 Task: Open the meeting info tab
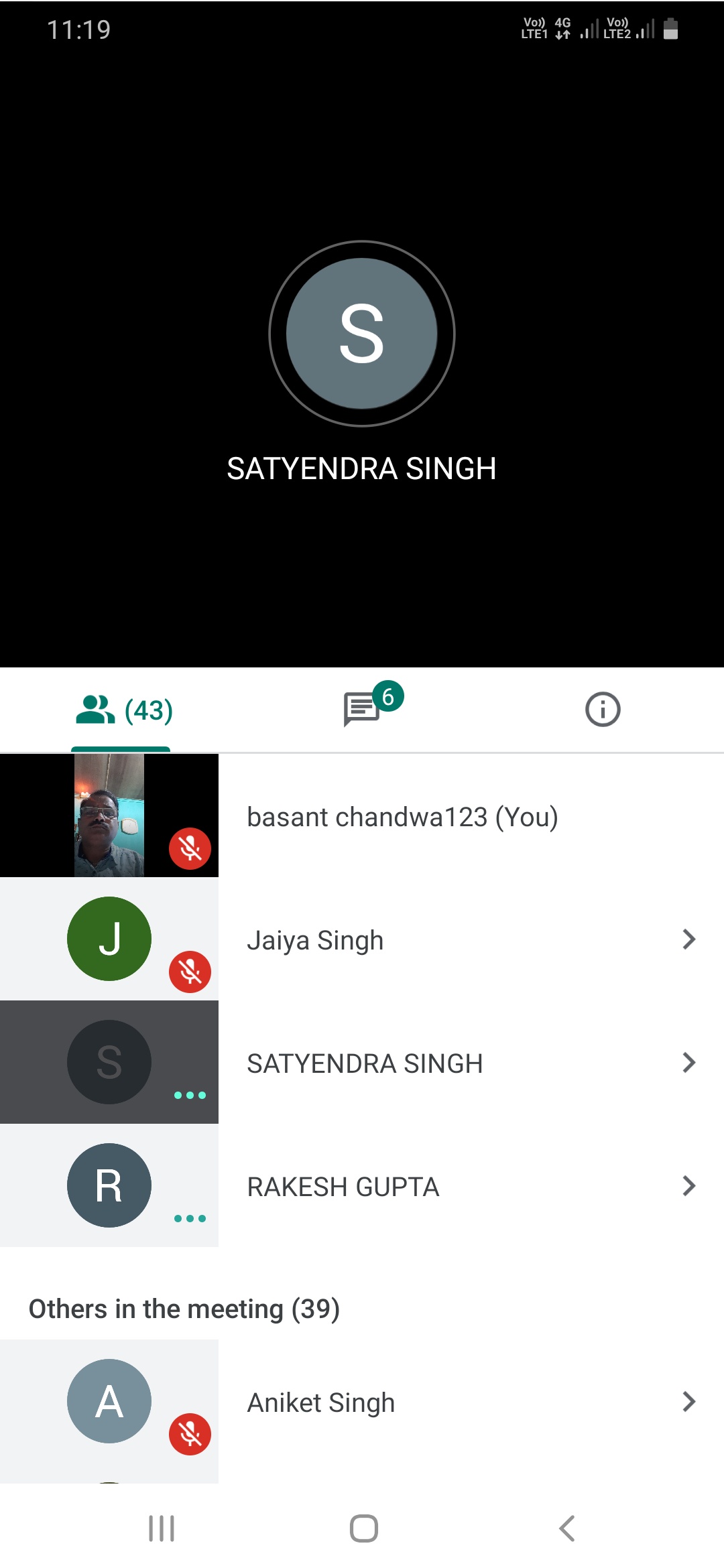(x=602, y=710)
